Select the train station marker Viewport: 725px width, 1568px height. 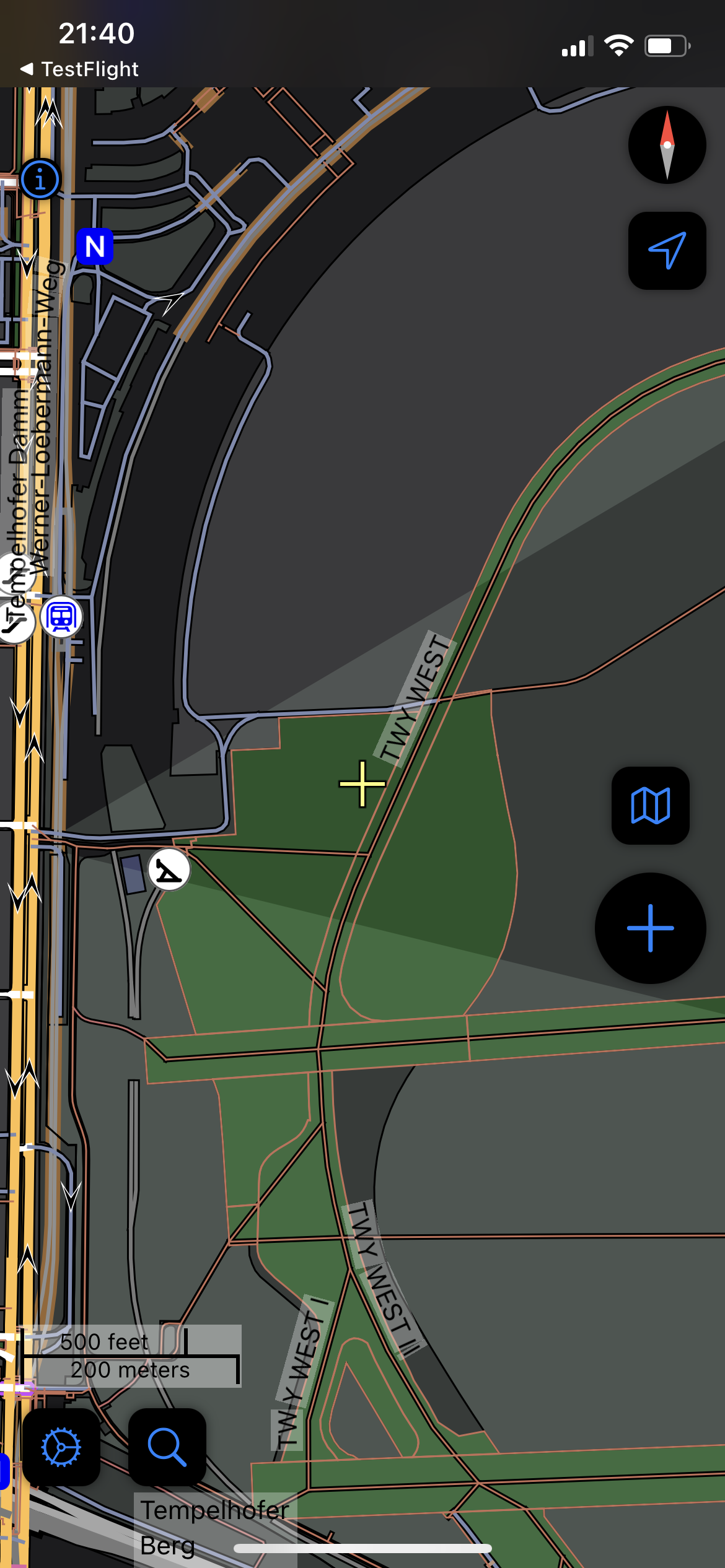61,617
